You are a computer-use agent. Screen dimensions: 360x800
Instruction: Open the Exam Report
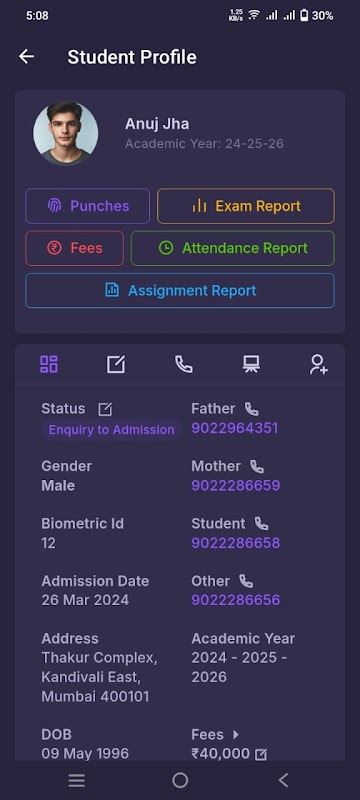(x=246, y=206)
